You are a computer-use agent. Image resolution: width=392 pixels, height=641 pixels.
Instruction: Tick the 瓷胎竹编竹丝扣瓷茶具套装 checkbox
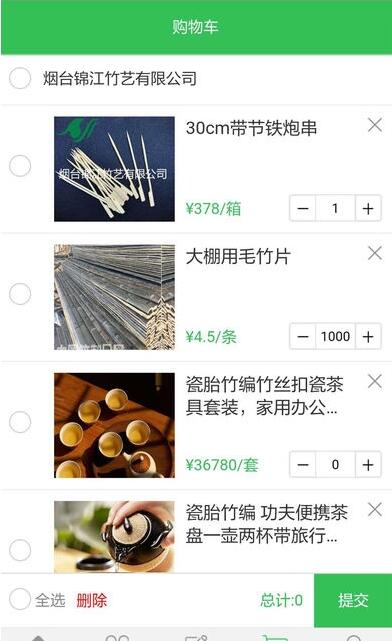click(20, 422)
